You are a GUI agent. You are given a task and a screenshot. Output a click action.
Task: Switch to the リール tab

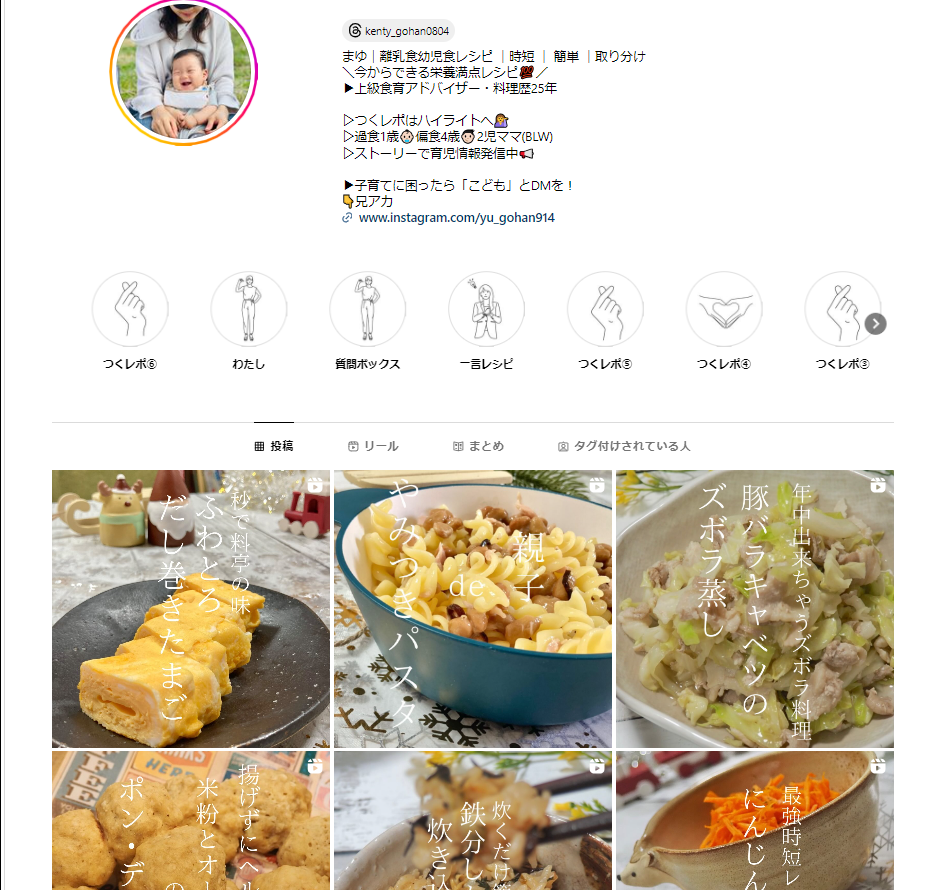point(373,446)
